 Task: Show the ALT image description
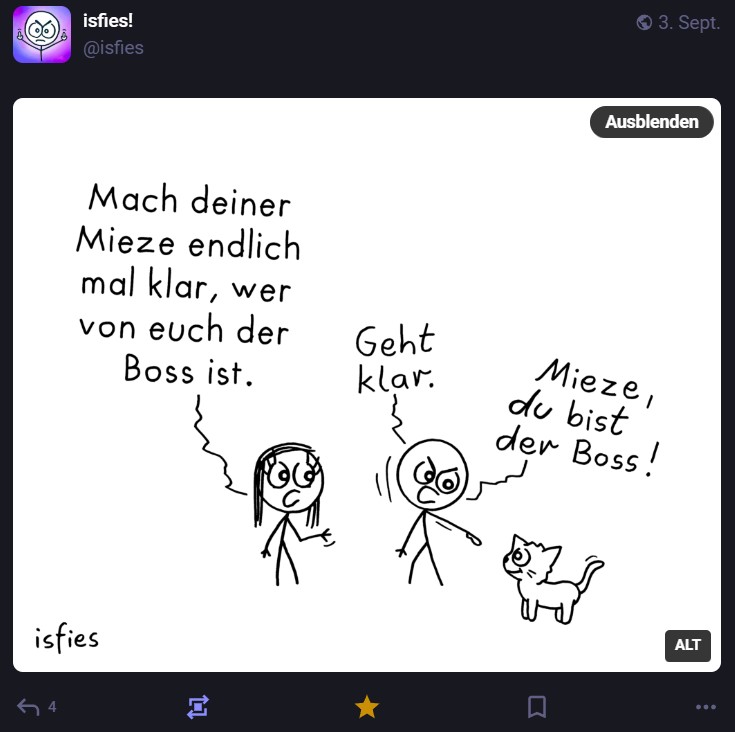687,645
